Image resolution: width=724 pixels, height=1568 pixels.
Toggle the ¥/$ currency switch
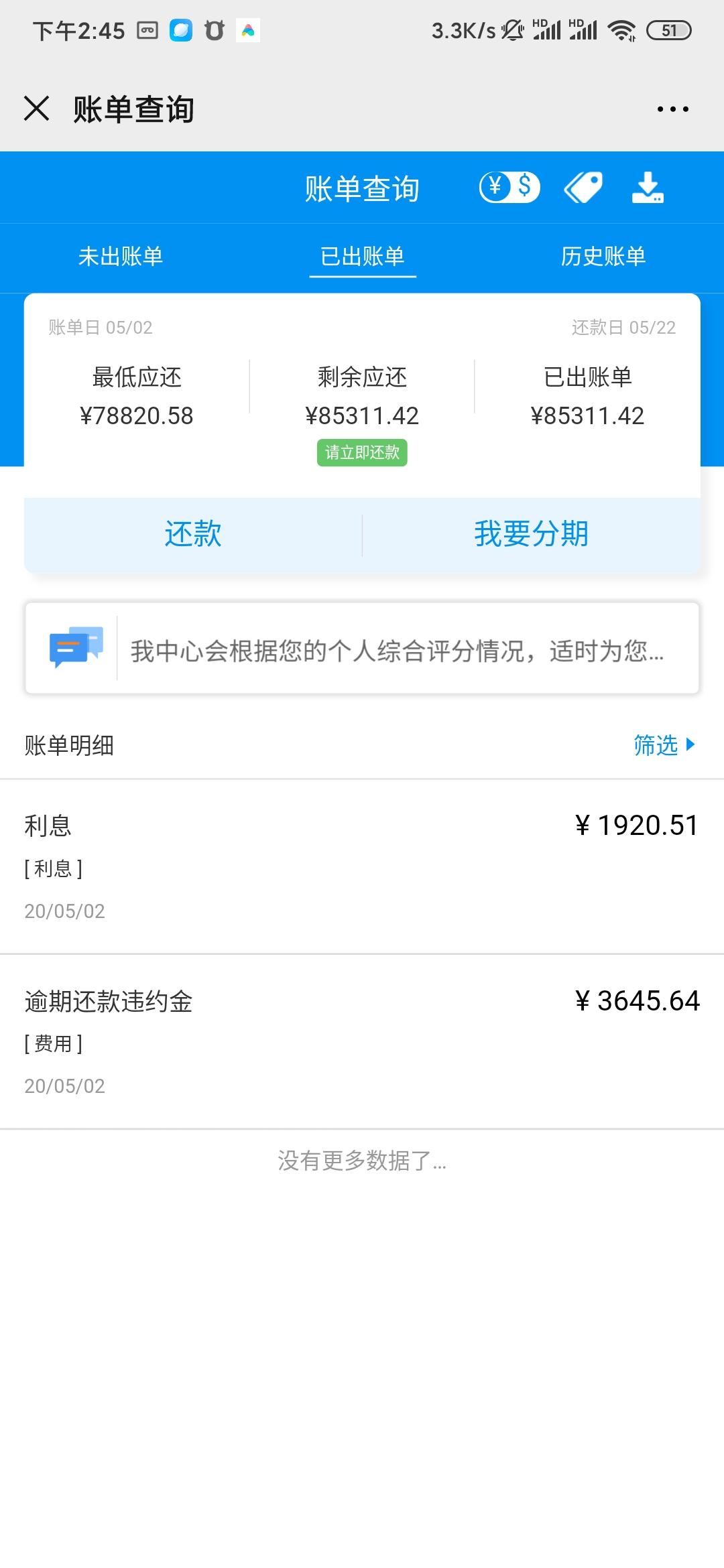coord(509,187)
